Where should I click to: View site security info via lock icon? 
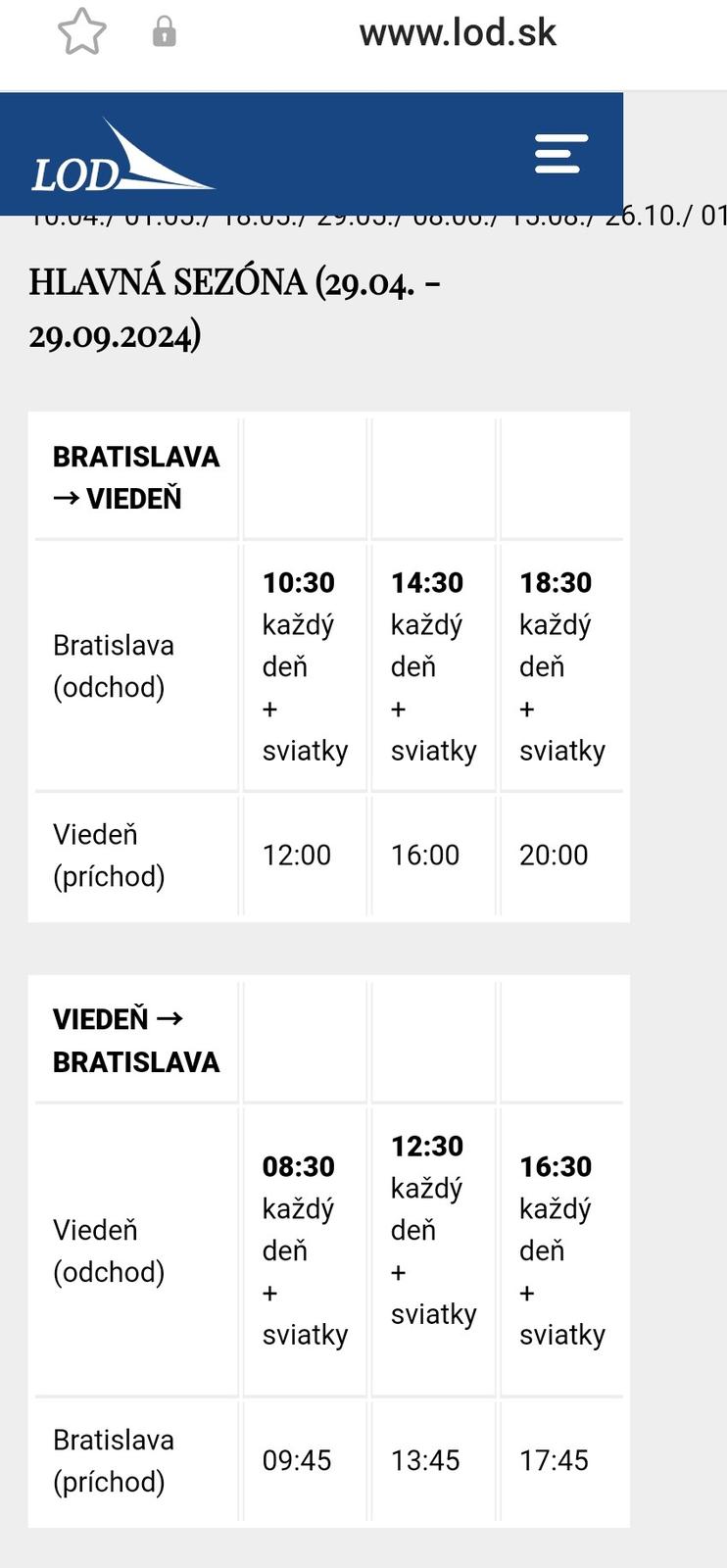point(164,32)
